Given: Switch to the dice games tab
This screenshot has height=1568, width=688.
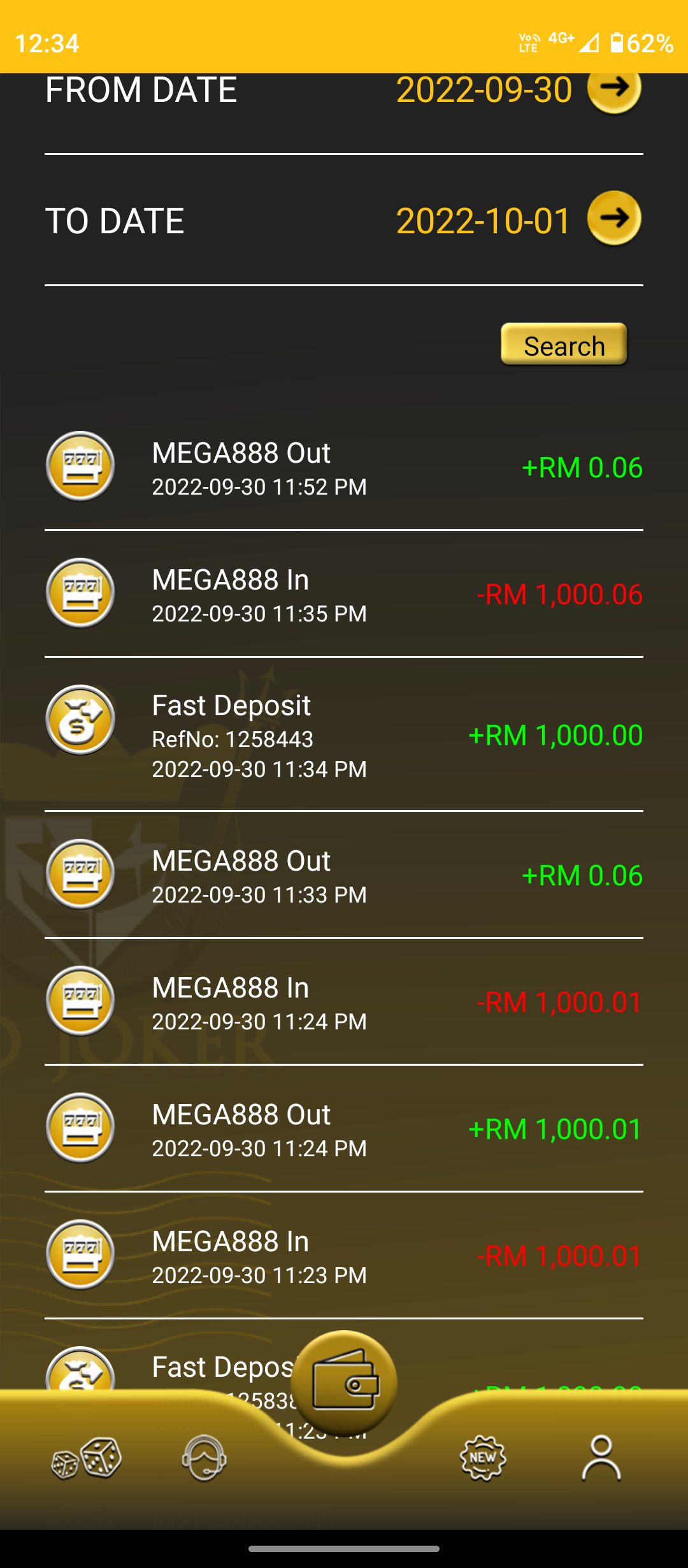Looking at the screenshot, I should click(87, 1458).
